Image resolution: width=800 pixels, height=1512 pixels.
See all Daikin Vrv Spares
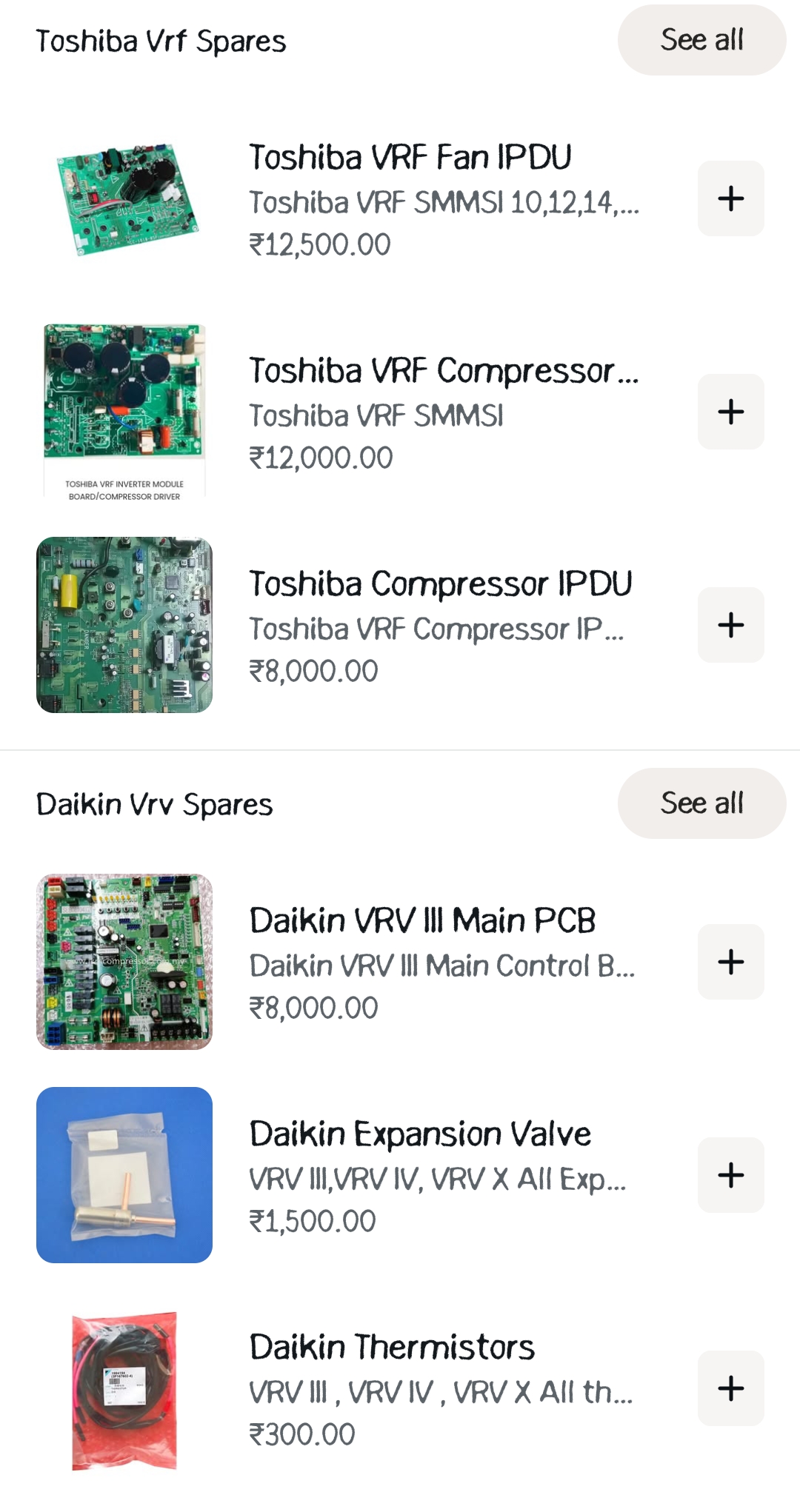(701, 803)
